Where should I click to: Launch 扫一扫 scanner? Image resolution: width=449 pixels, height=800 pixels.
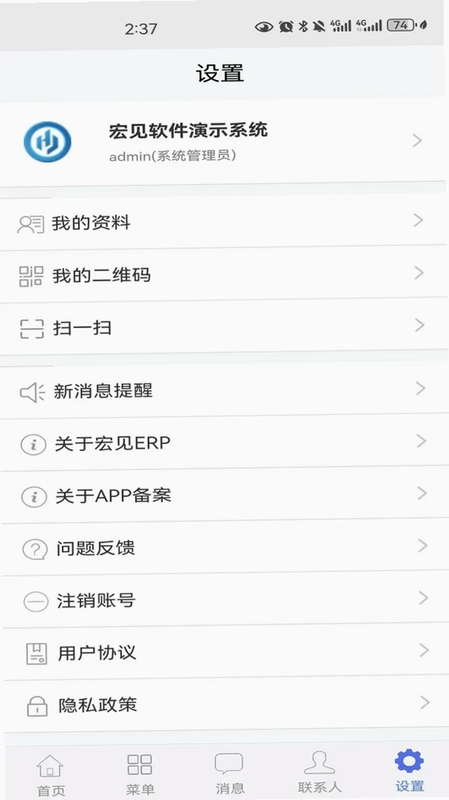click(223, 327)
